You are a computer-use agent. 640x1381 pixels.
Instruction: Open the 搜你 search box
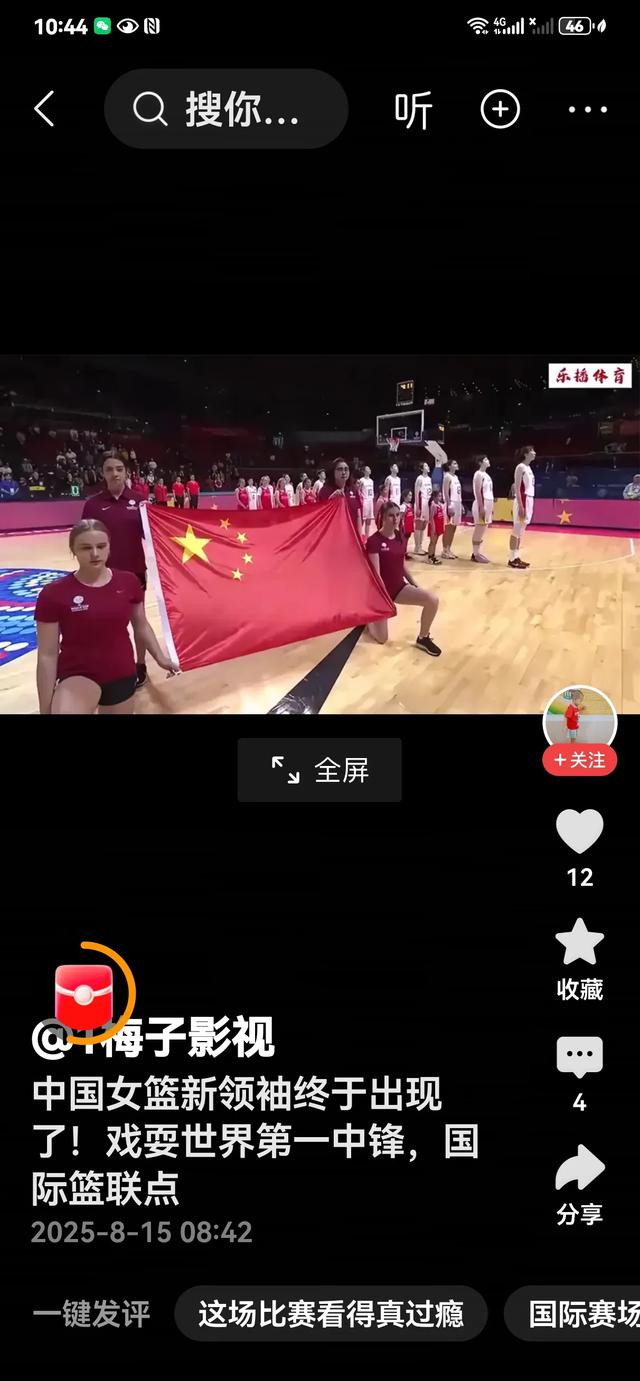[x=226, y=109]
